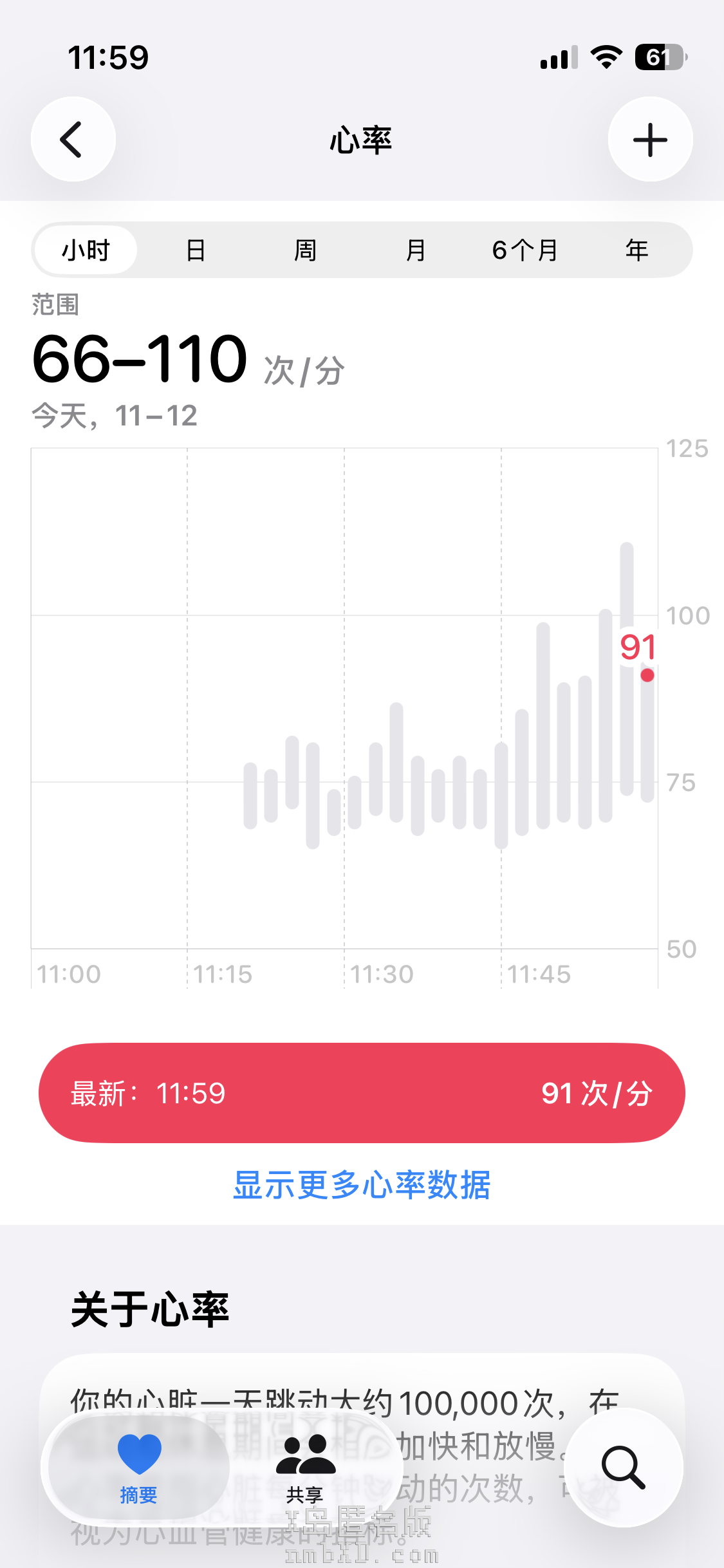Show the 6个月 heart rate range
This screenshot has width=724, height=1568.
pos(525,250)
